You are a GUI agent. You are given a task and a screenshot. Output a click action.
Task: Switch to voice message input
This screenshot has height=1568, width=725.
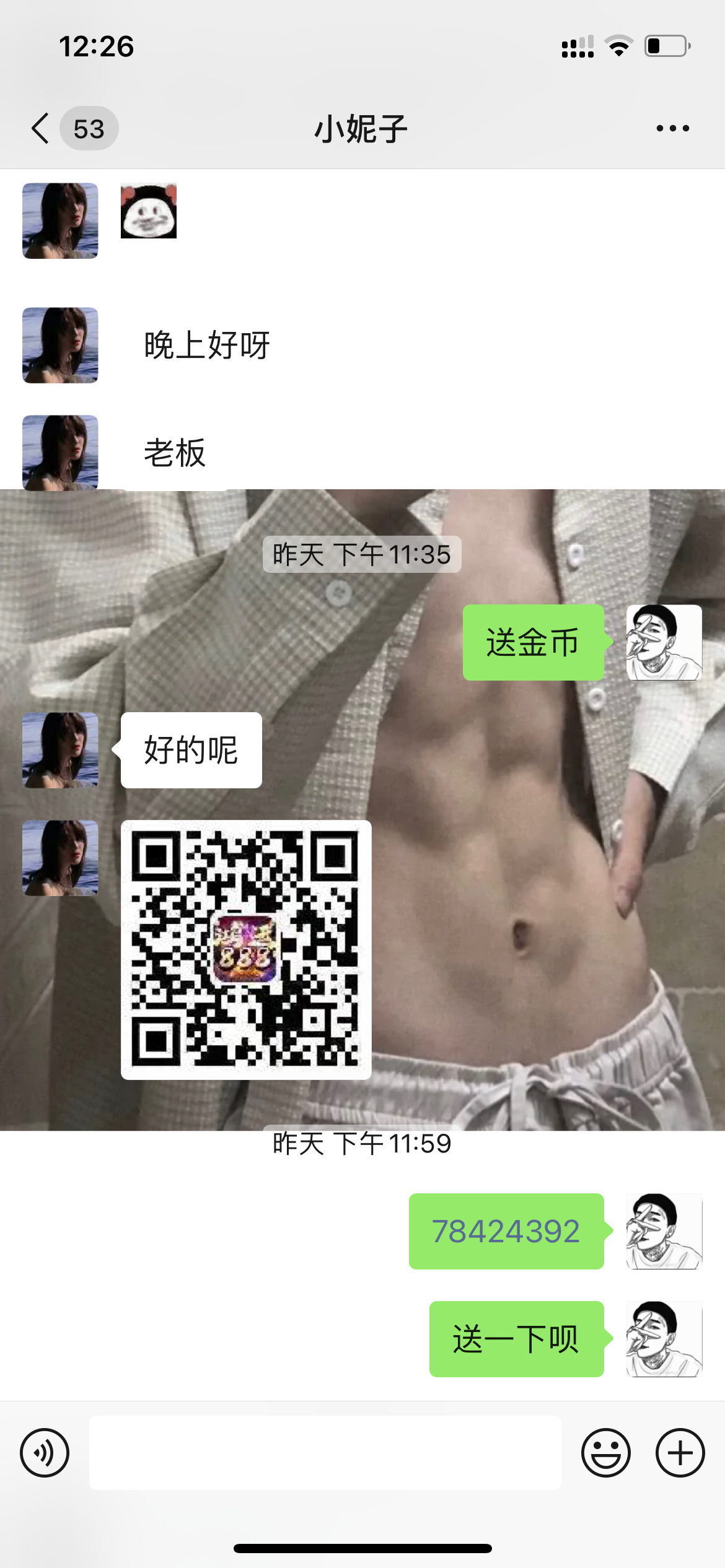45,1452
